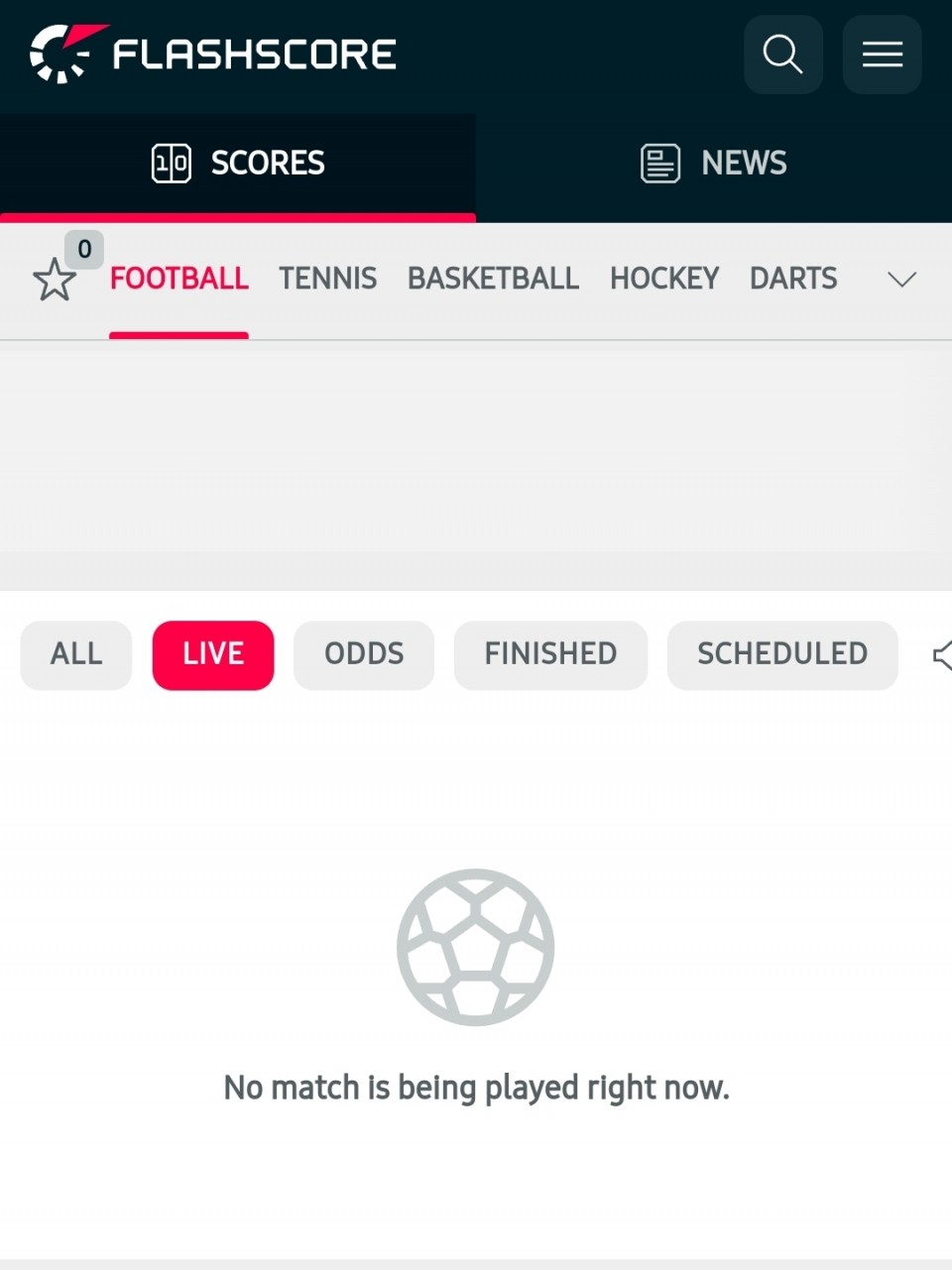
Task: Open favorites star
Action: click(55, 281)
